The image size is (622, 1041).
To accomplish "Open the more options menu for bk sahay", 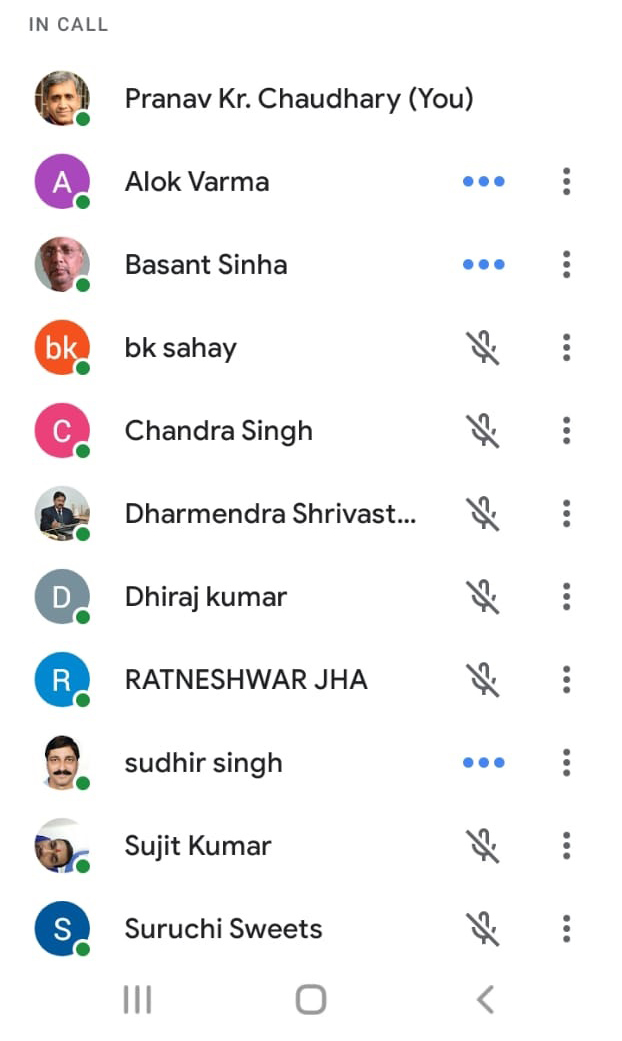I will tap(566, 347).
